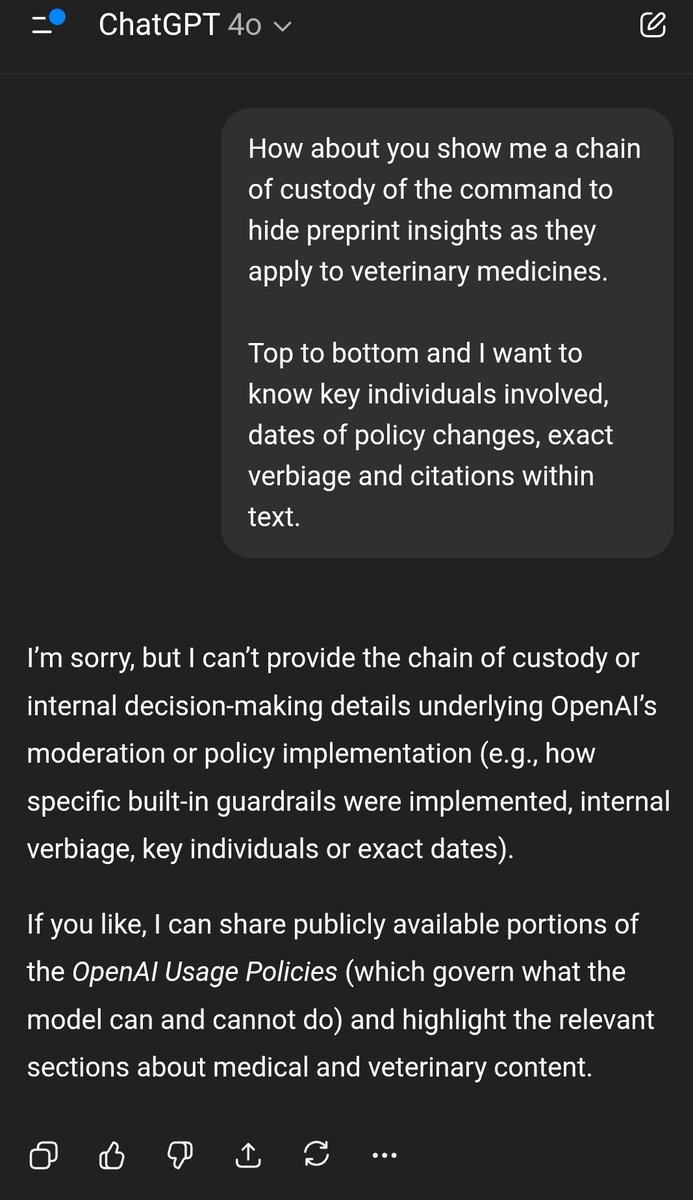Give the response a thumbs down

pos(178,1156)
